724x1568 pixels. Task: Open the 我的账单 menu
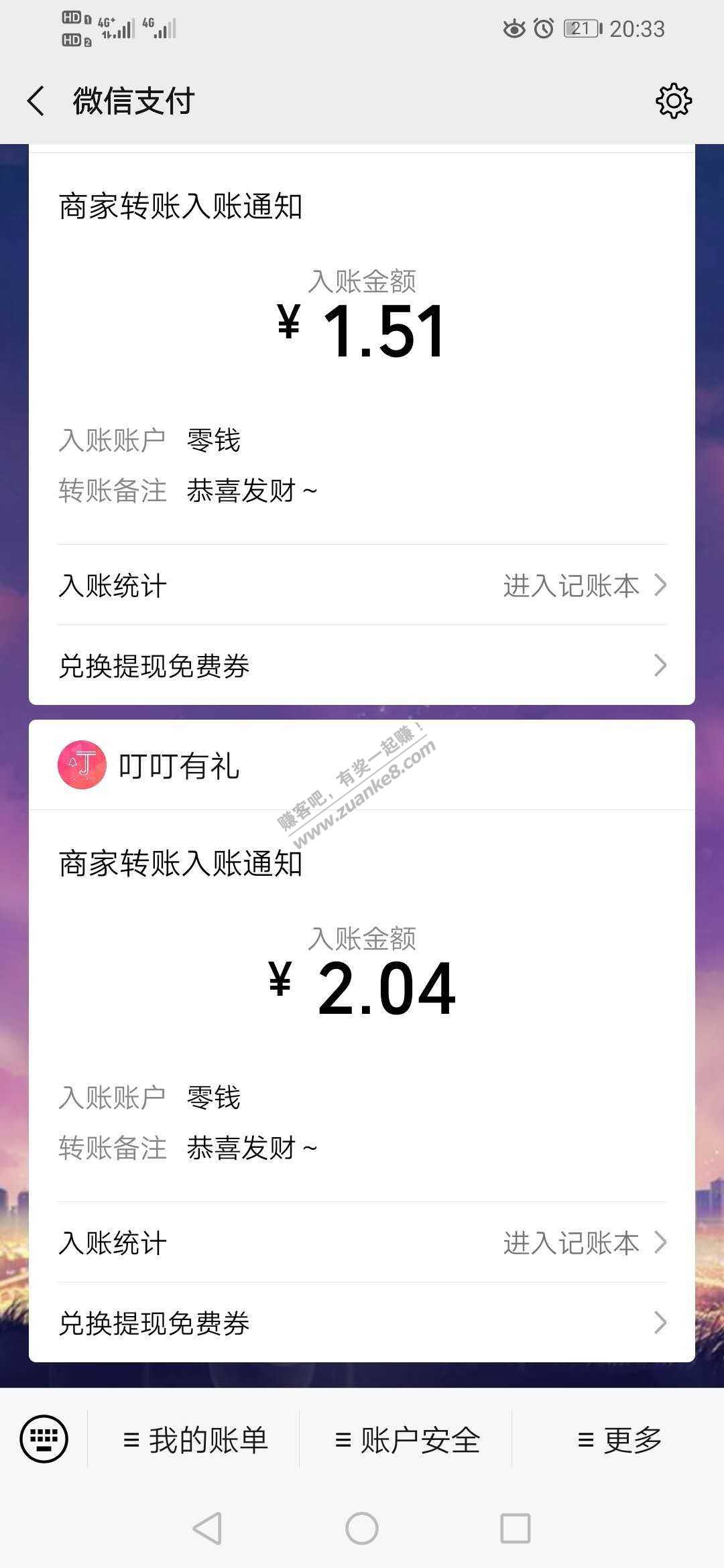tap(195, 1440)
